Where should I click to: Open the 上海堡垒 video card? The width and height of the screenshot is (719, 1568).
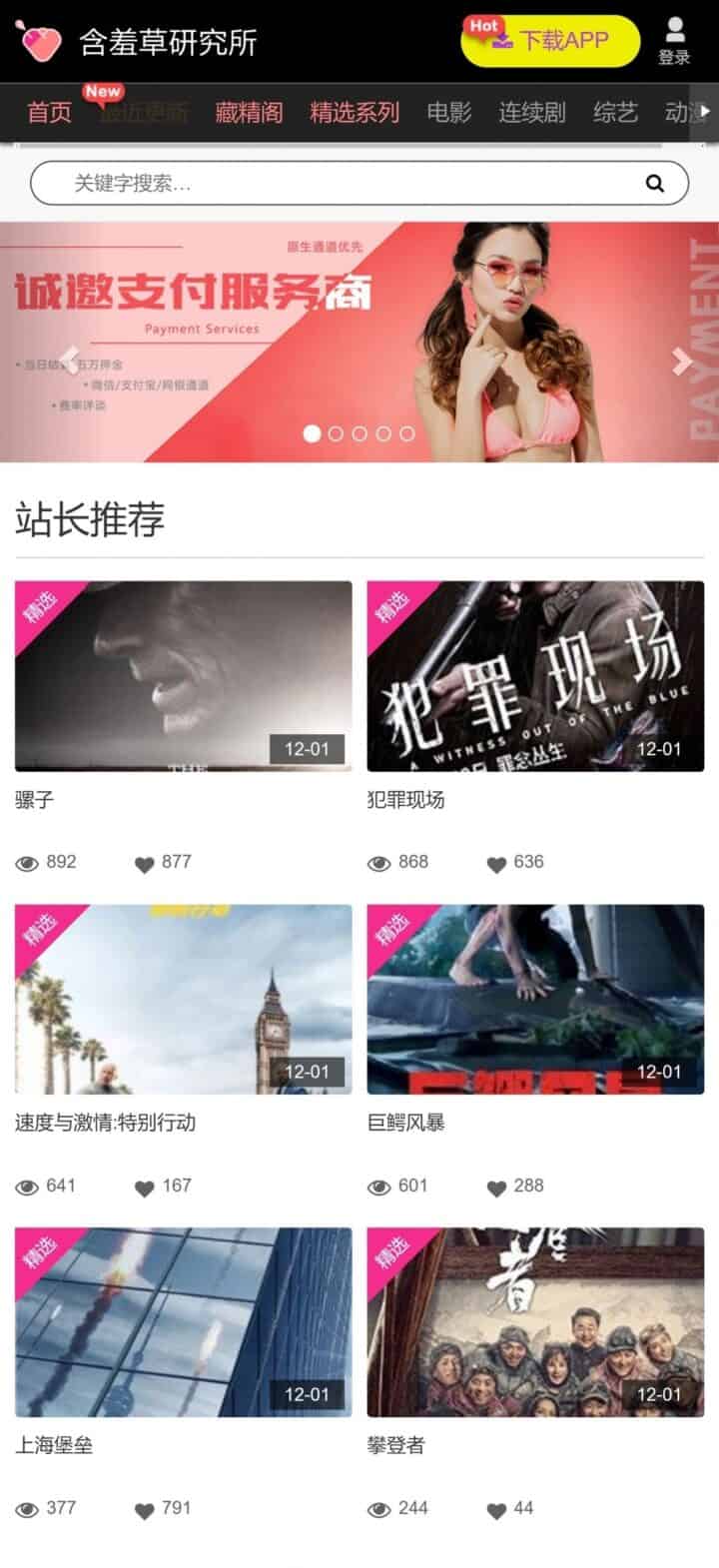tap(183, 1321)
